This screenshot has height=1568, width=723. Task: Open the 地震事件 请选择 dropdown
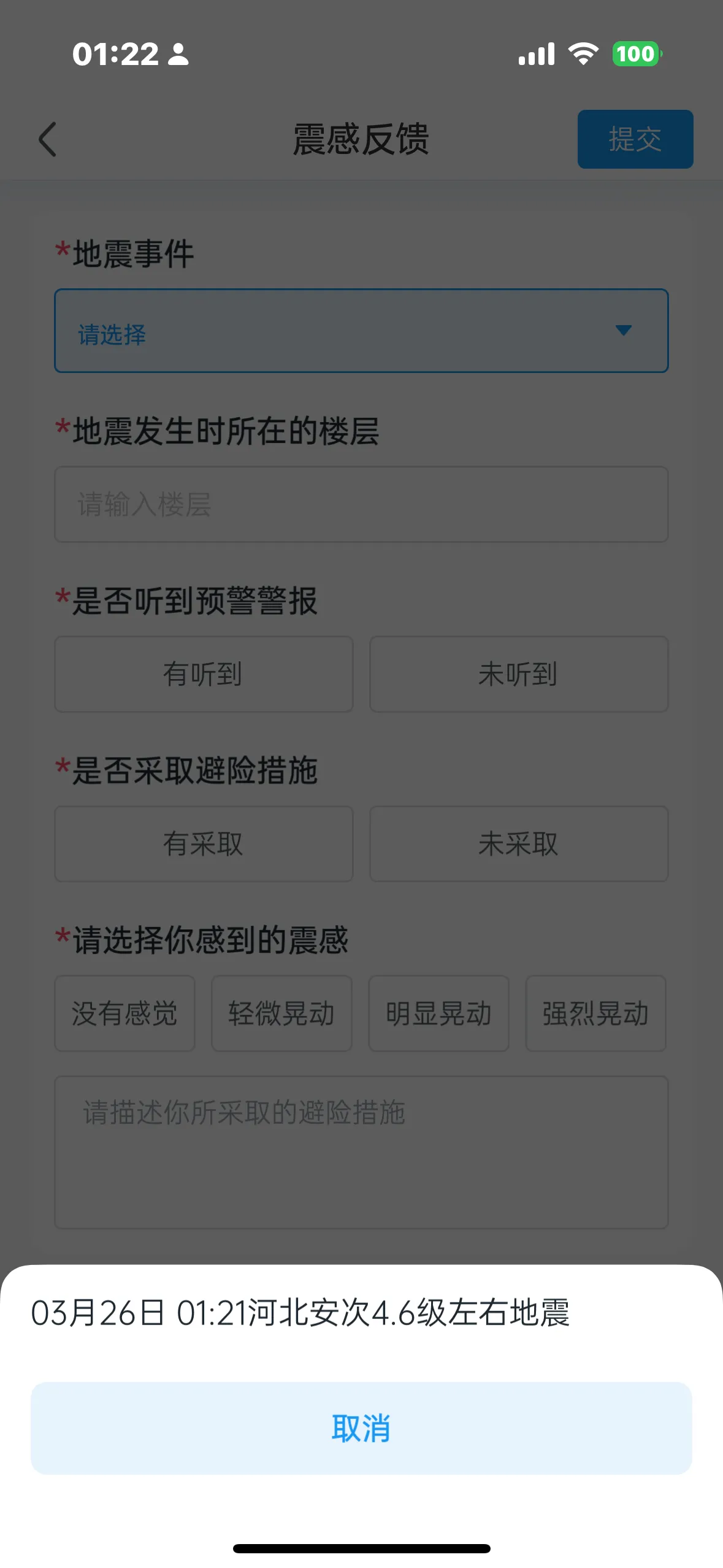(361, 330)
